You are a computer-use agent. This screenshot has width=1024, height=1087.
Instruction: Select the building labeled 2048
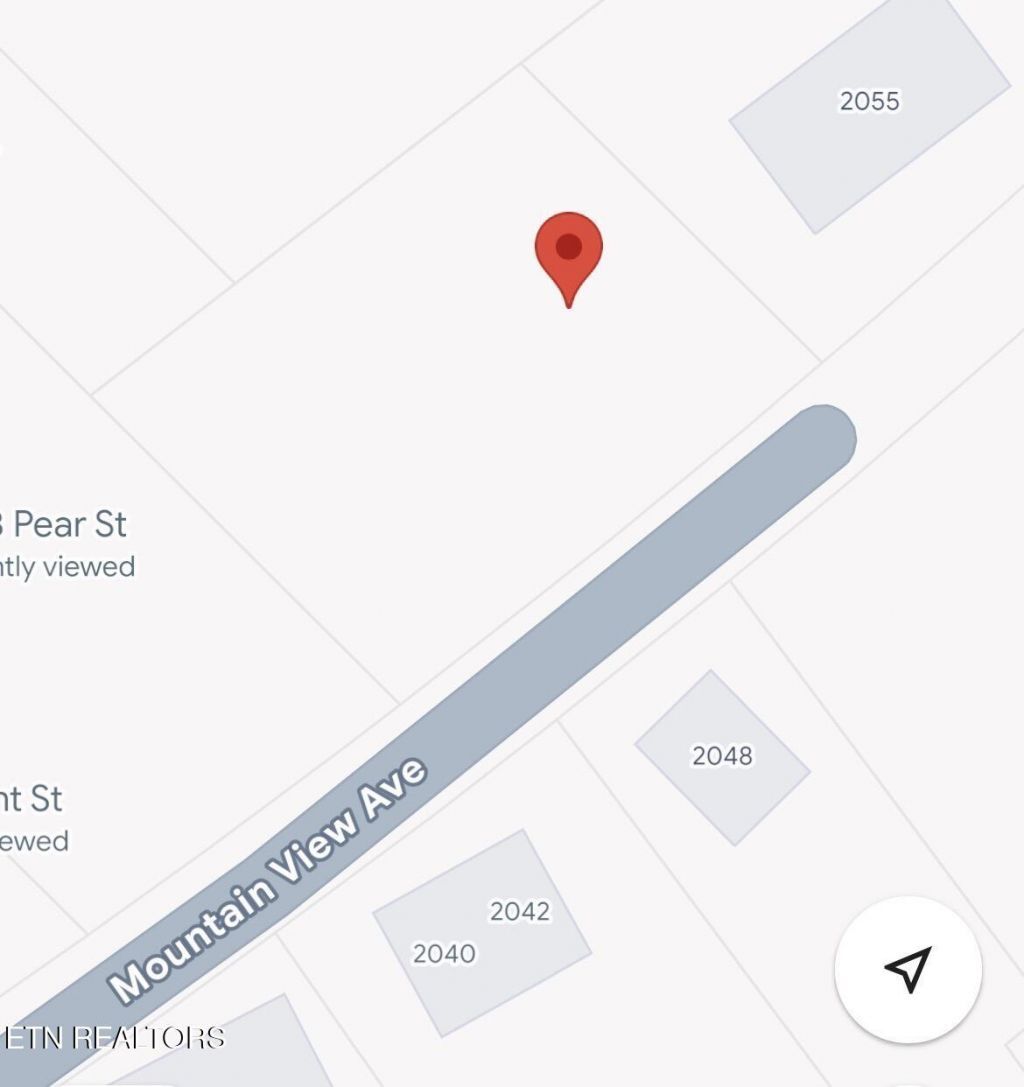coord(722,757)
